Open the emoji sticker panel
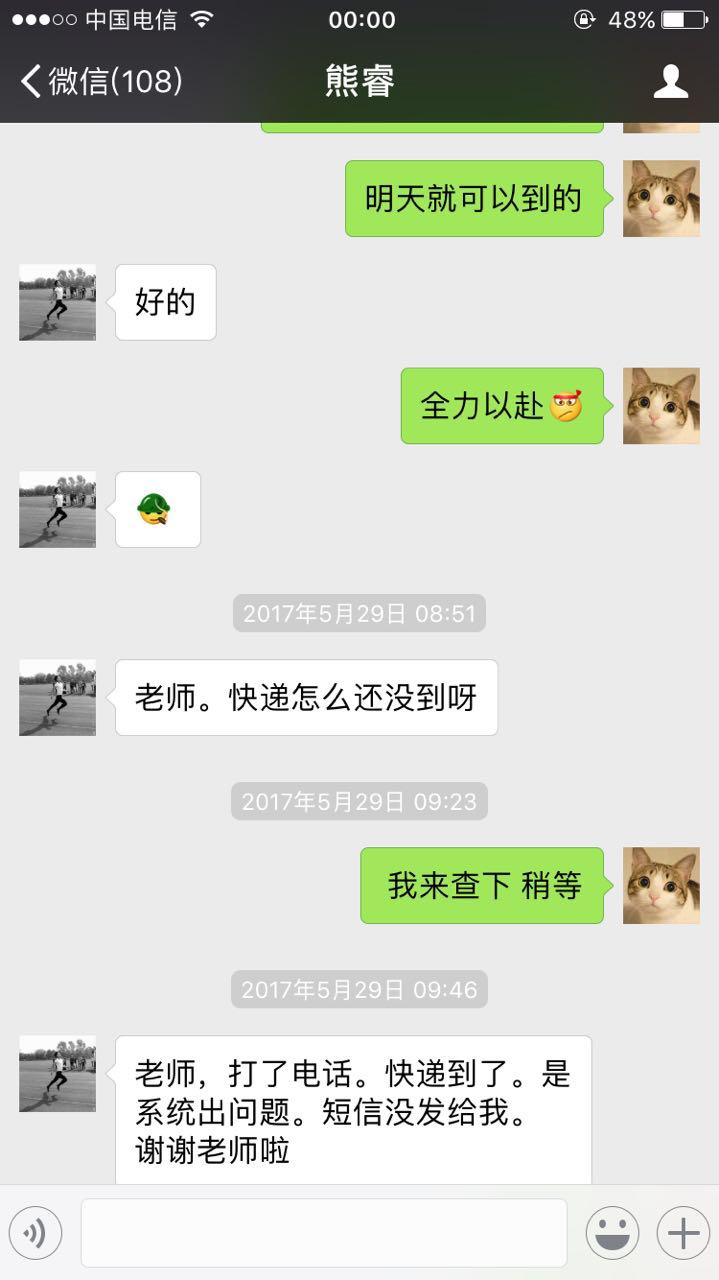 (612, 1233)
